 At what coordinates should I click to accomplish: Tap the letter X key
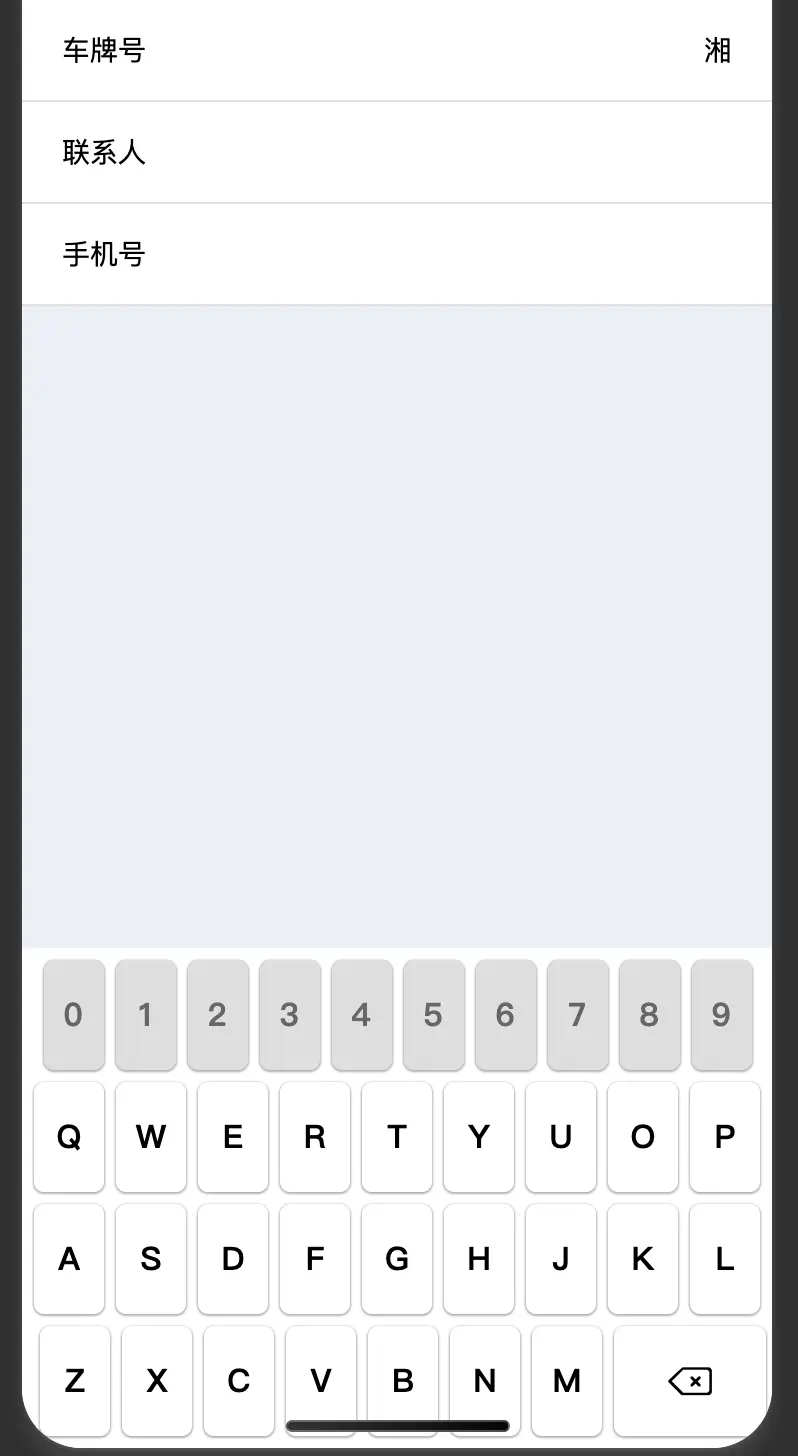tap(157, 1381)
